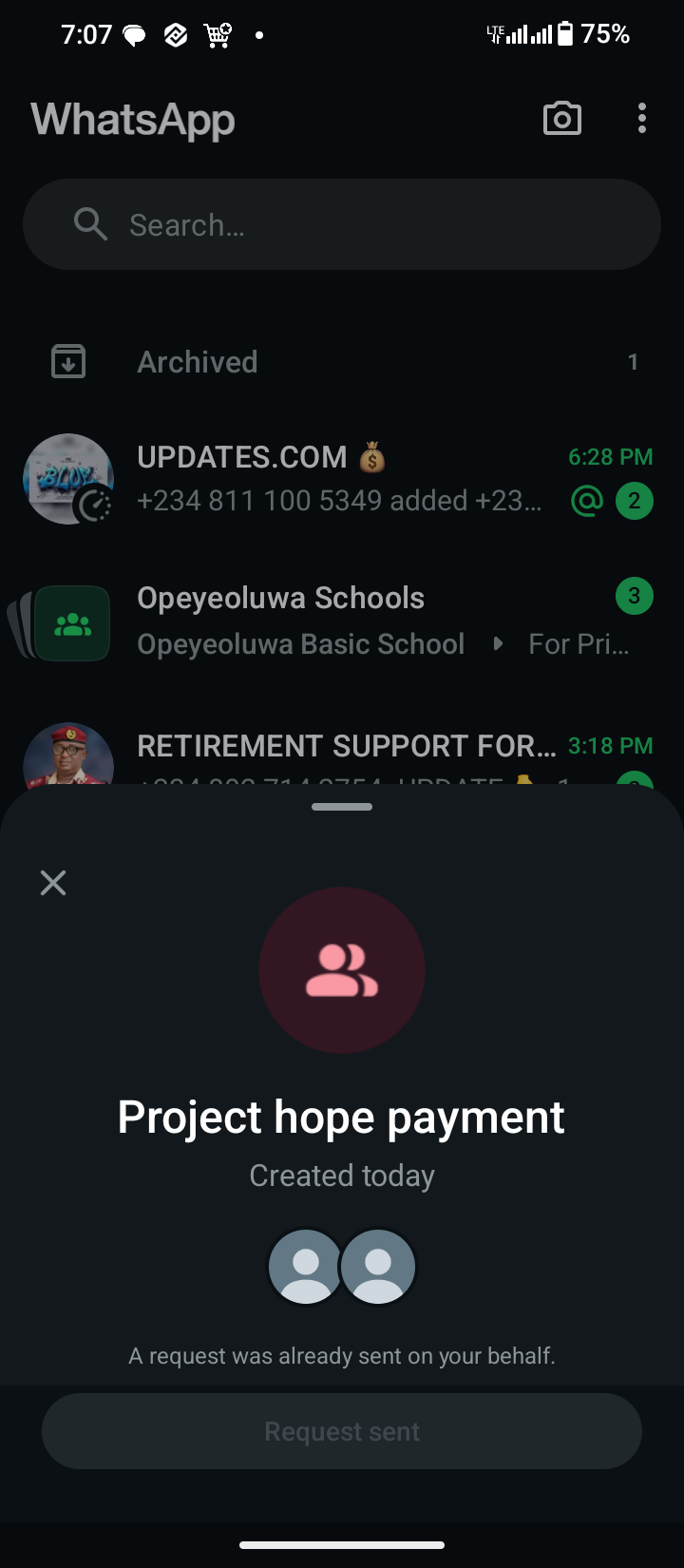Close the Project hope payment sheet
The height and width of the screenshot is (1568, 684).
point(53,883)
